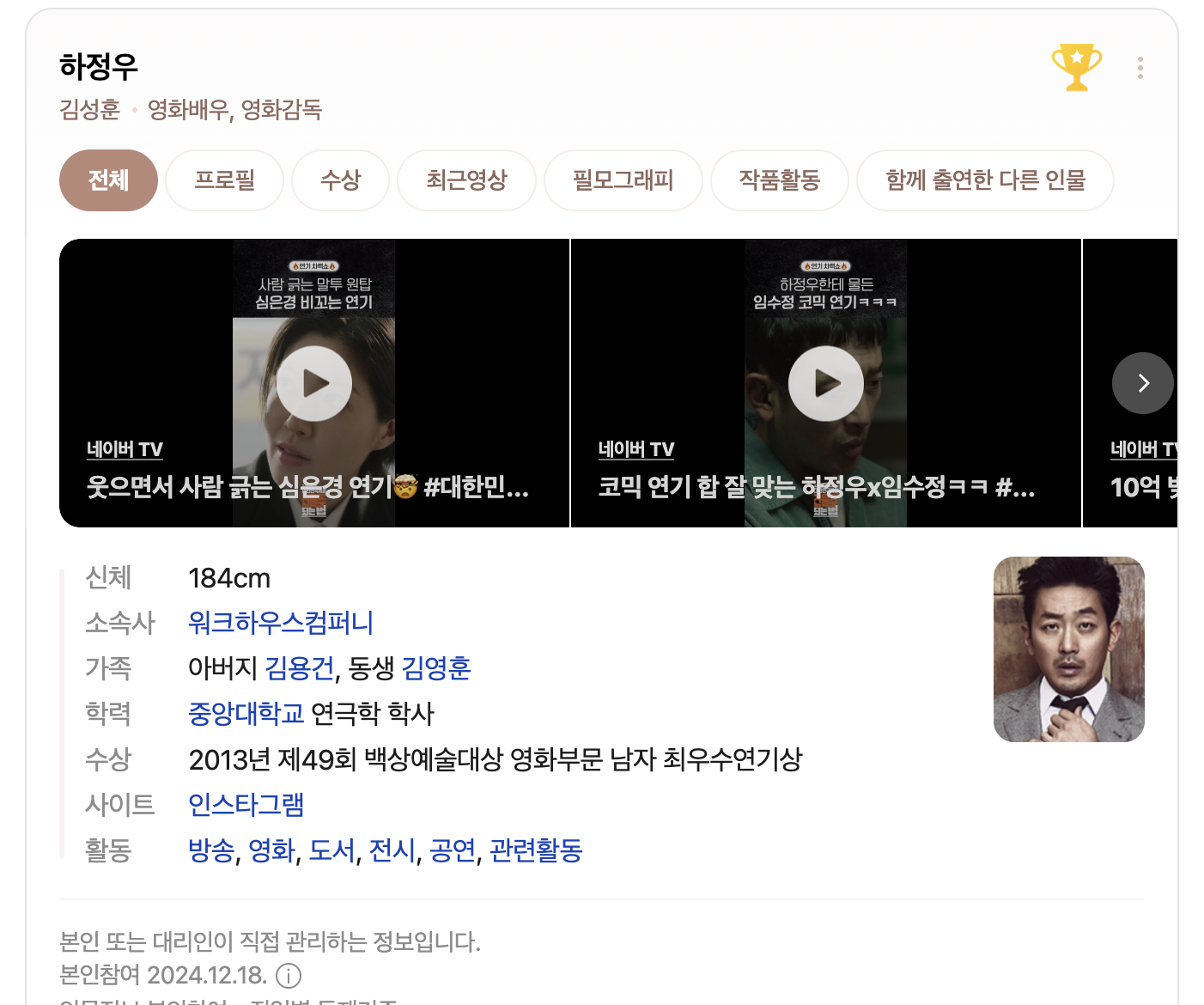This screenshot has height=1005, width=1204.
Task: Open the trophy awards icon
Action: coord(1076,67)
